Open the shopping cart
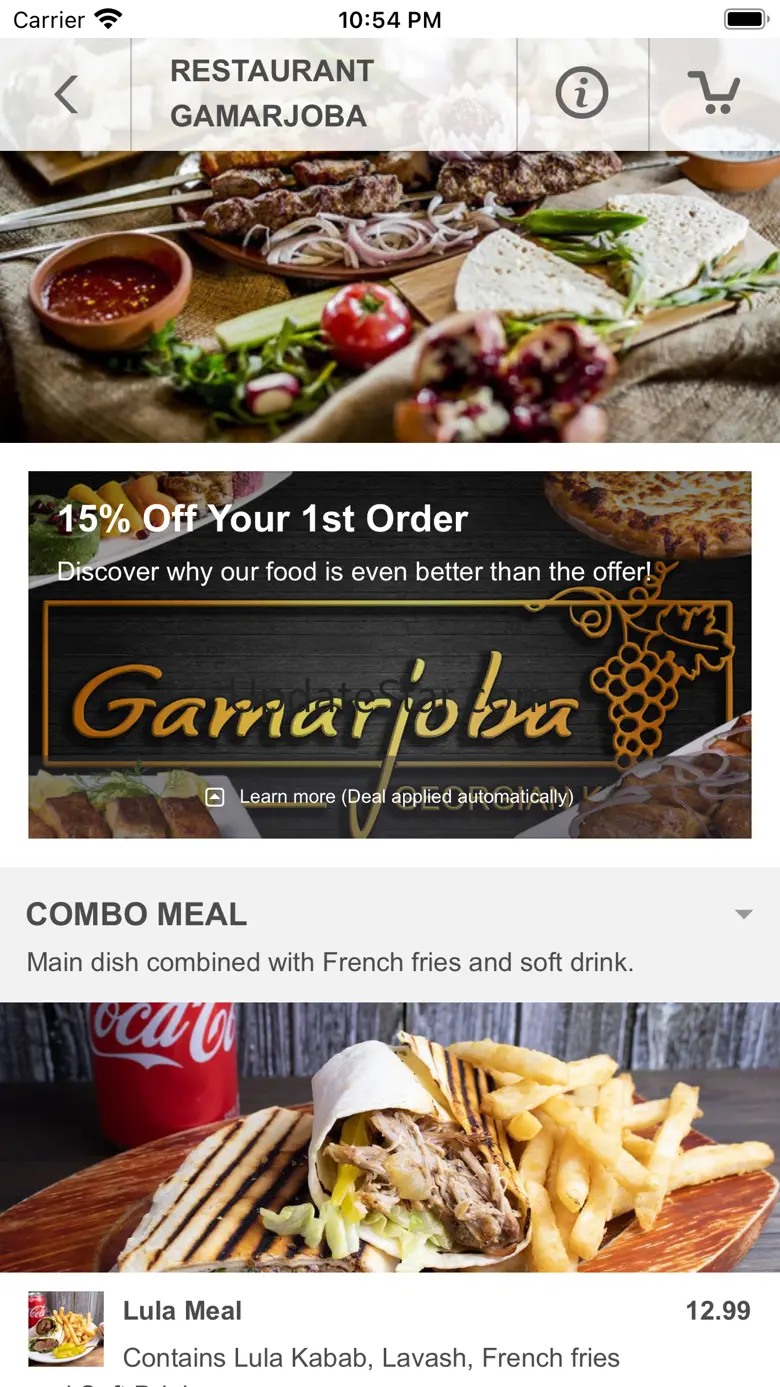 (714, 95)
